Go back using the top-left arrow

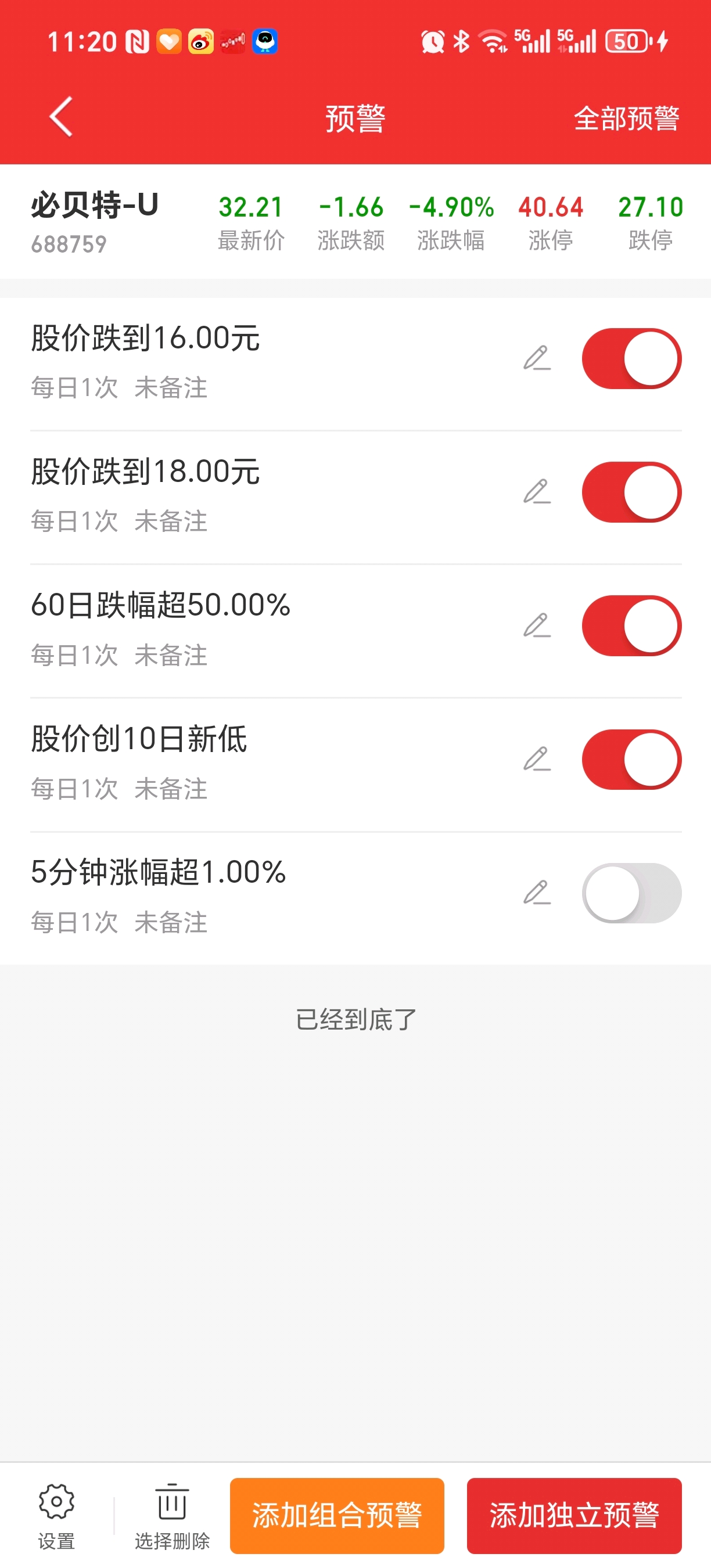(x=61, y=117)
